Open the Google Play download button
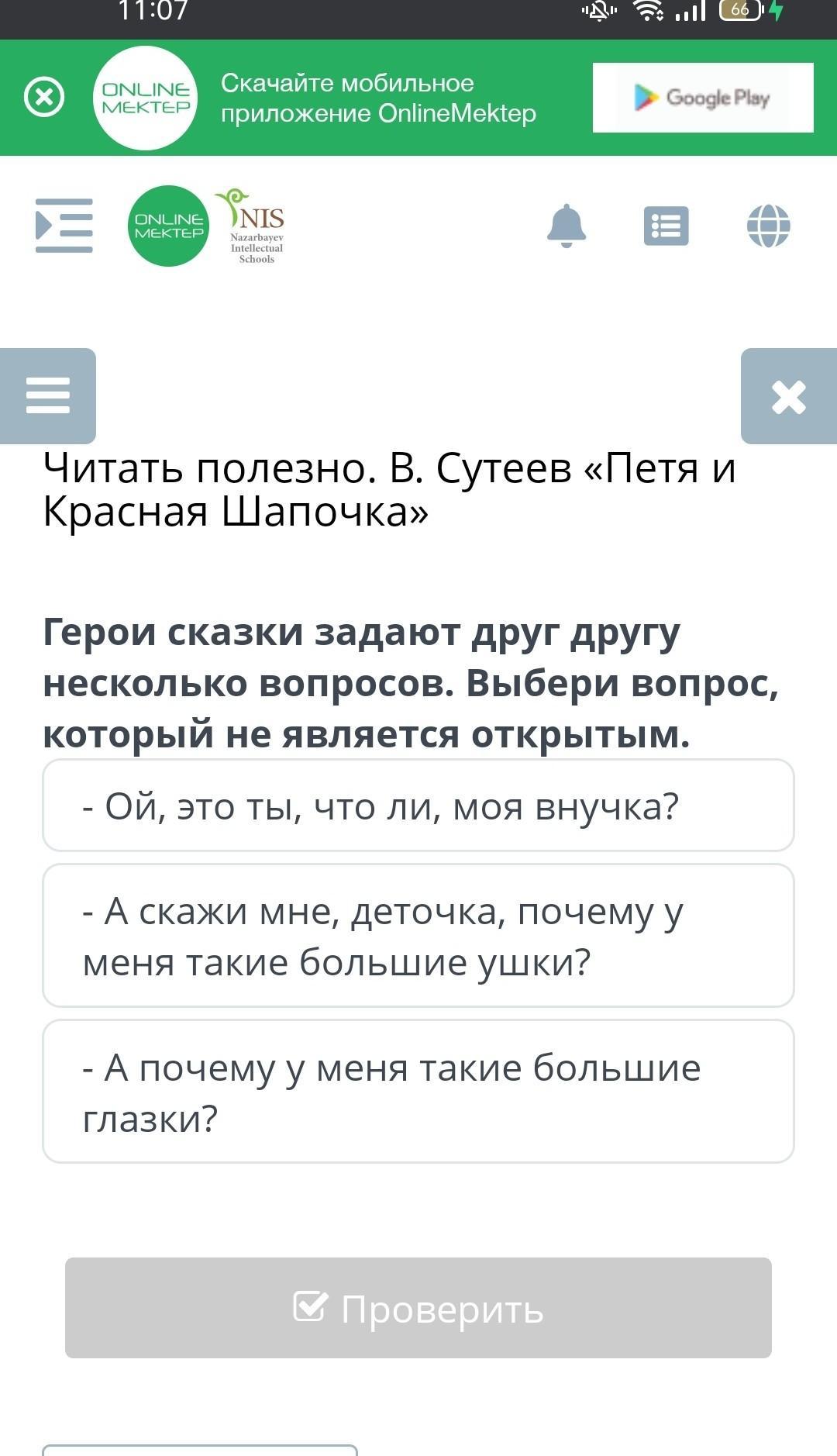Viewport: 837px width, 1456px height. [702, 98]
